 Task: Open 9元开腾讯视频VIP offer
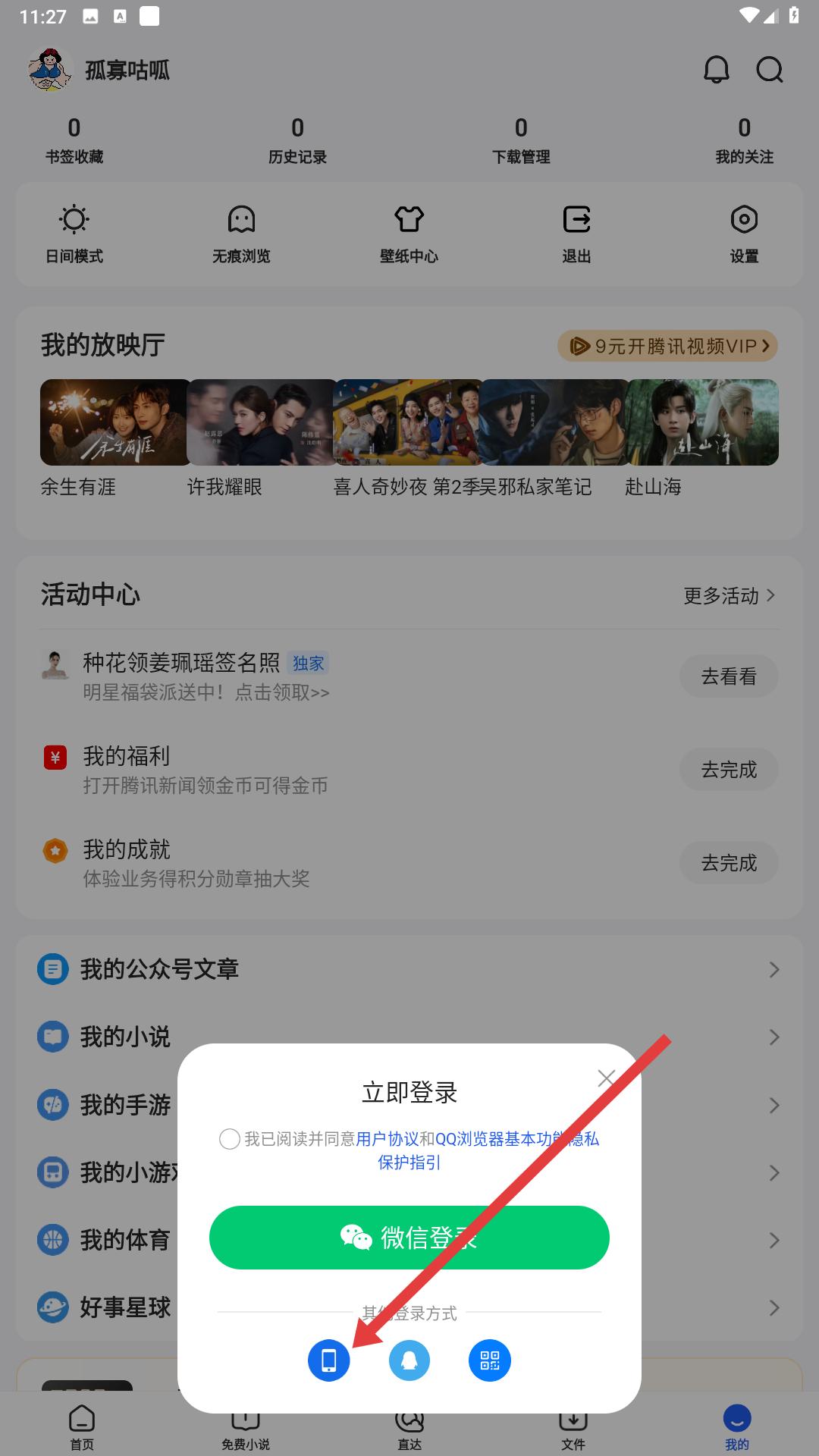coord(667,347)
